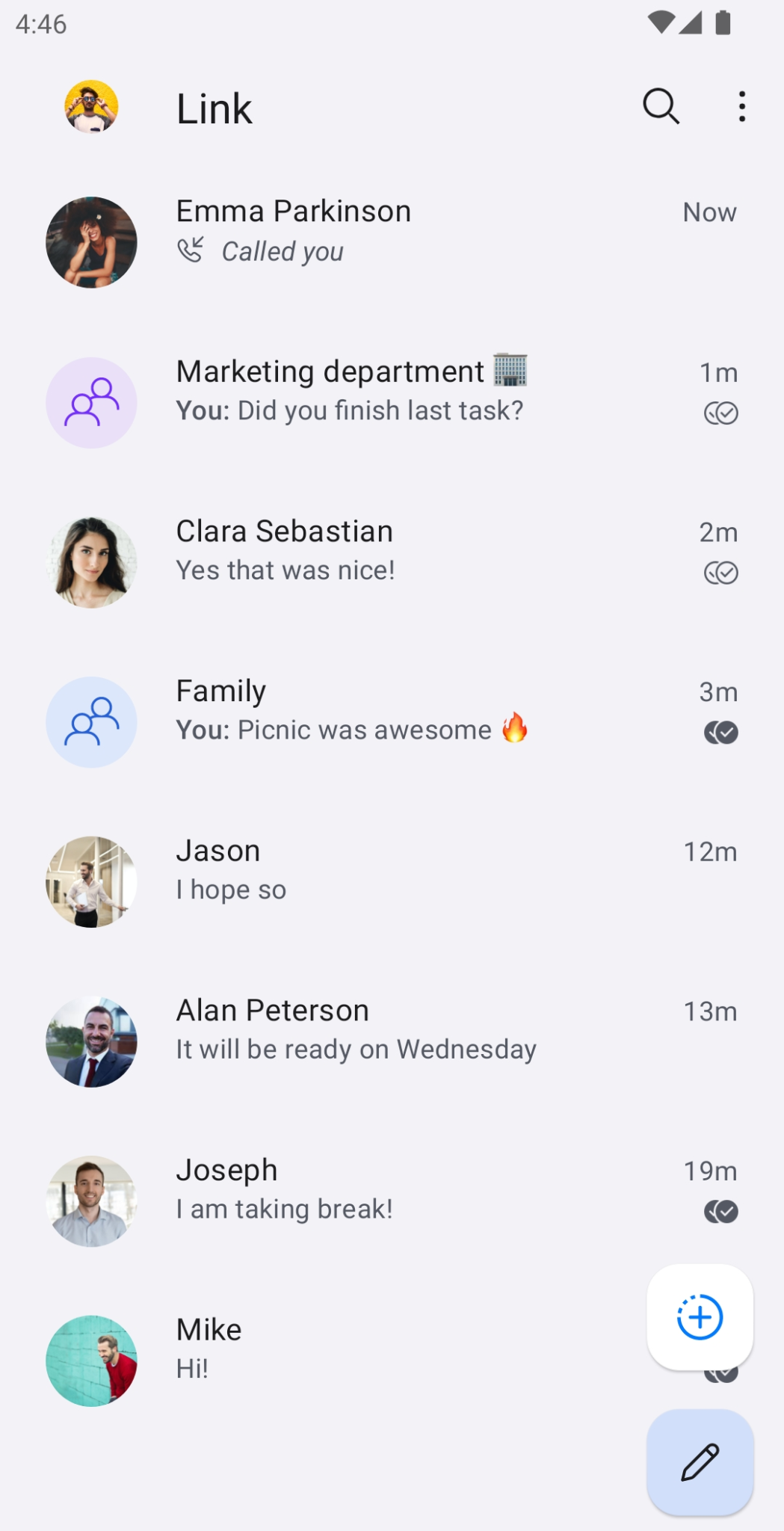Open the search icon
Screen dimensions: 784x1531
[661, 106]
